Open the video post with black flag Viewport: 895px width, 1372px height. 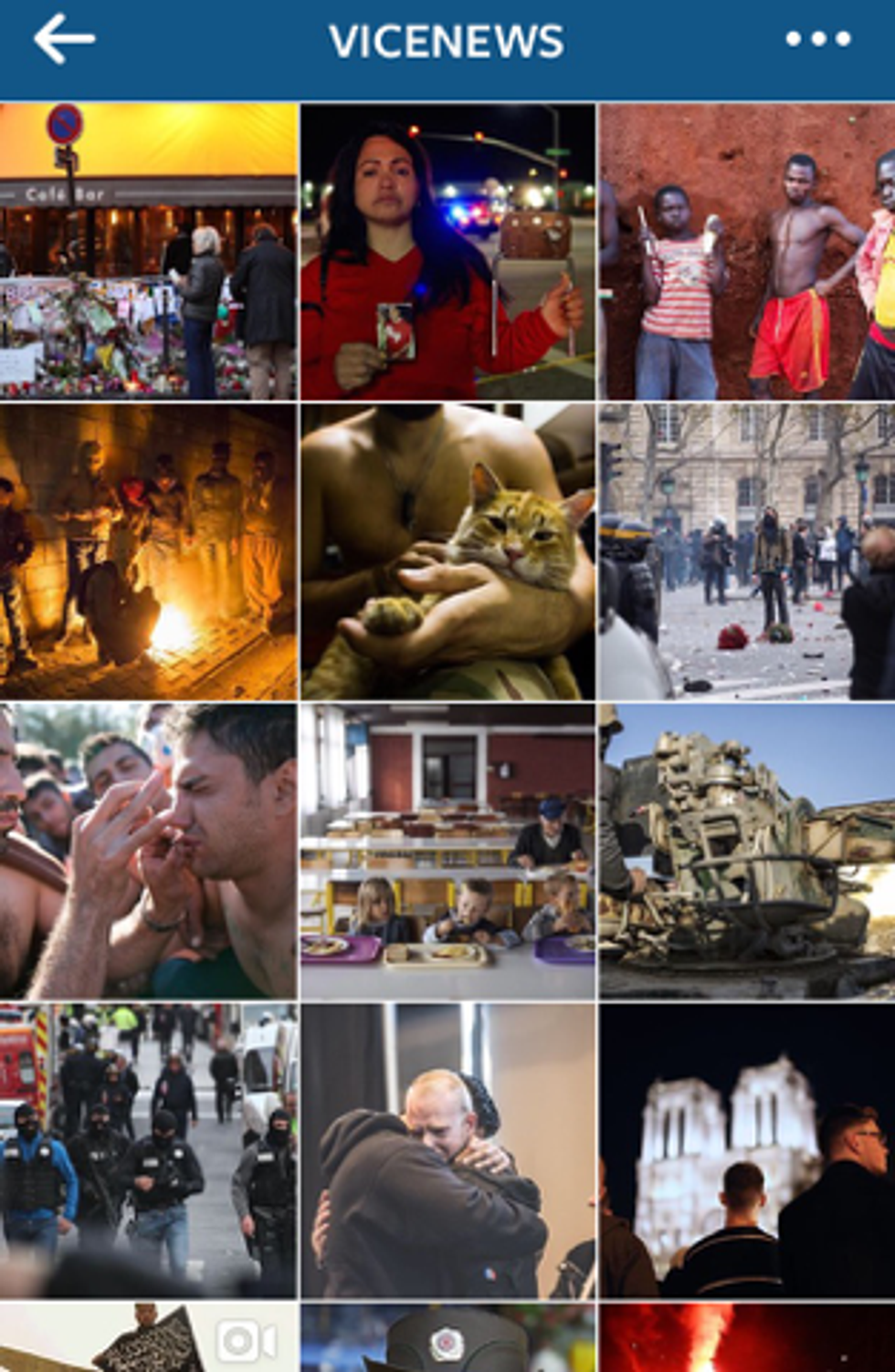point(148,1338)
